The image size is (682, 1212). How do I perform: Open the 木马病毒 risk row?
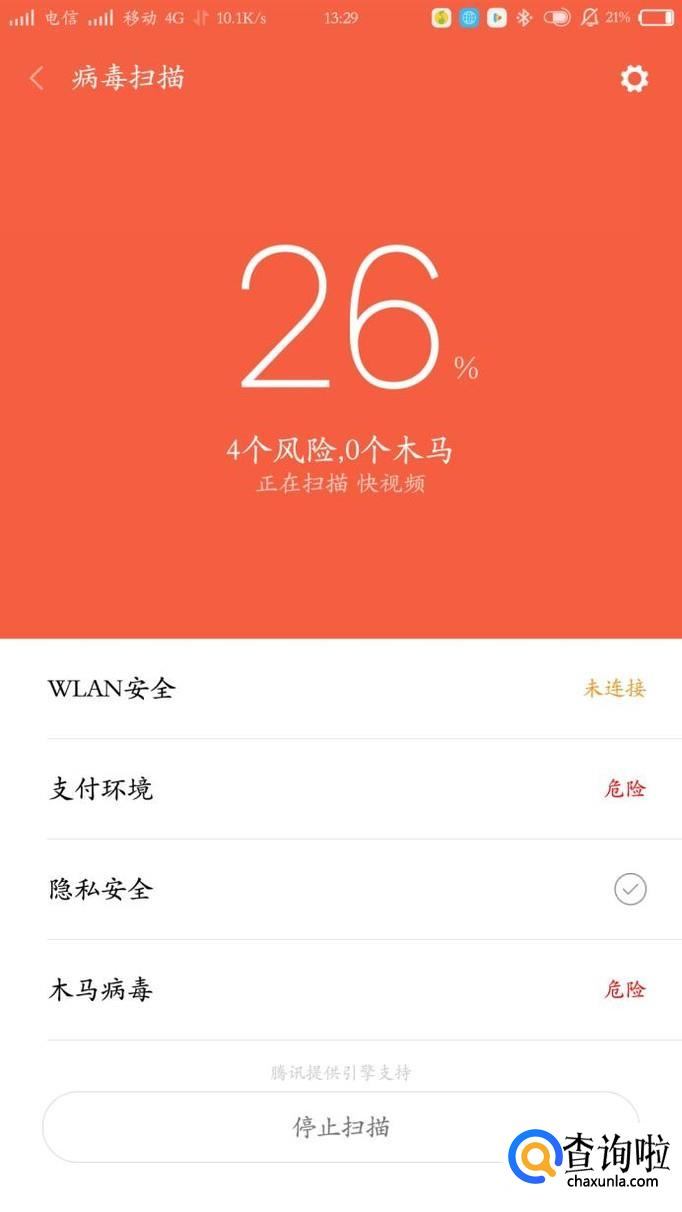pyautogui.click(x=341, y=990)
